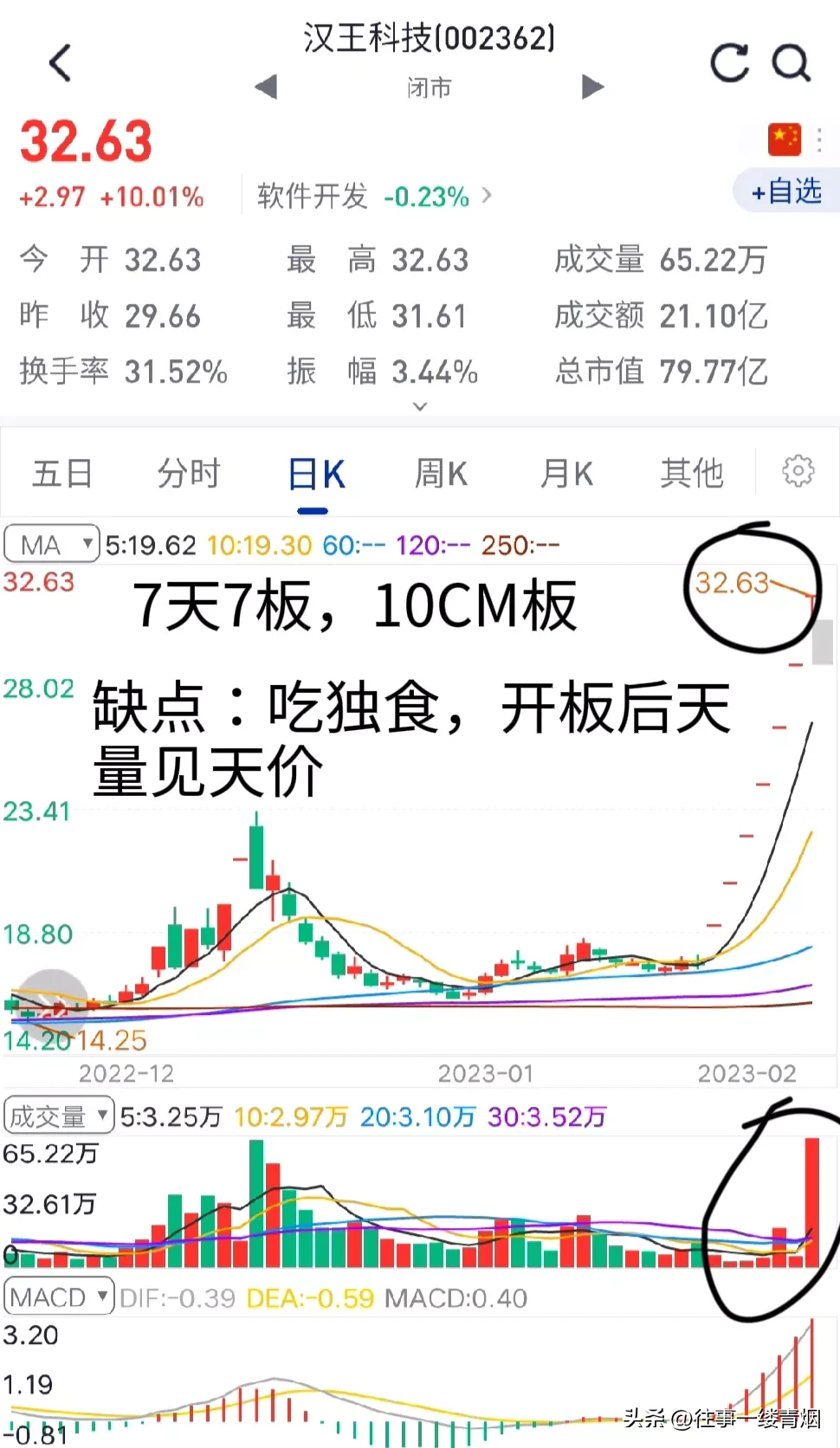Expand more quote details chevron
This screenshot has height=1448, width=840.
point(420,406)
